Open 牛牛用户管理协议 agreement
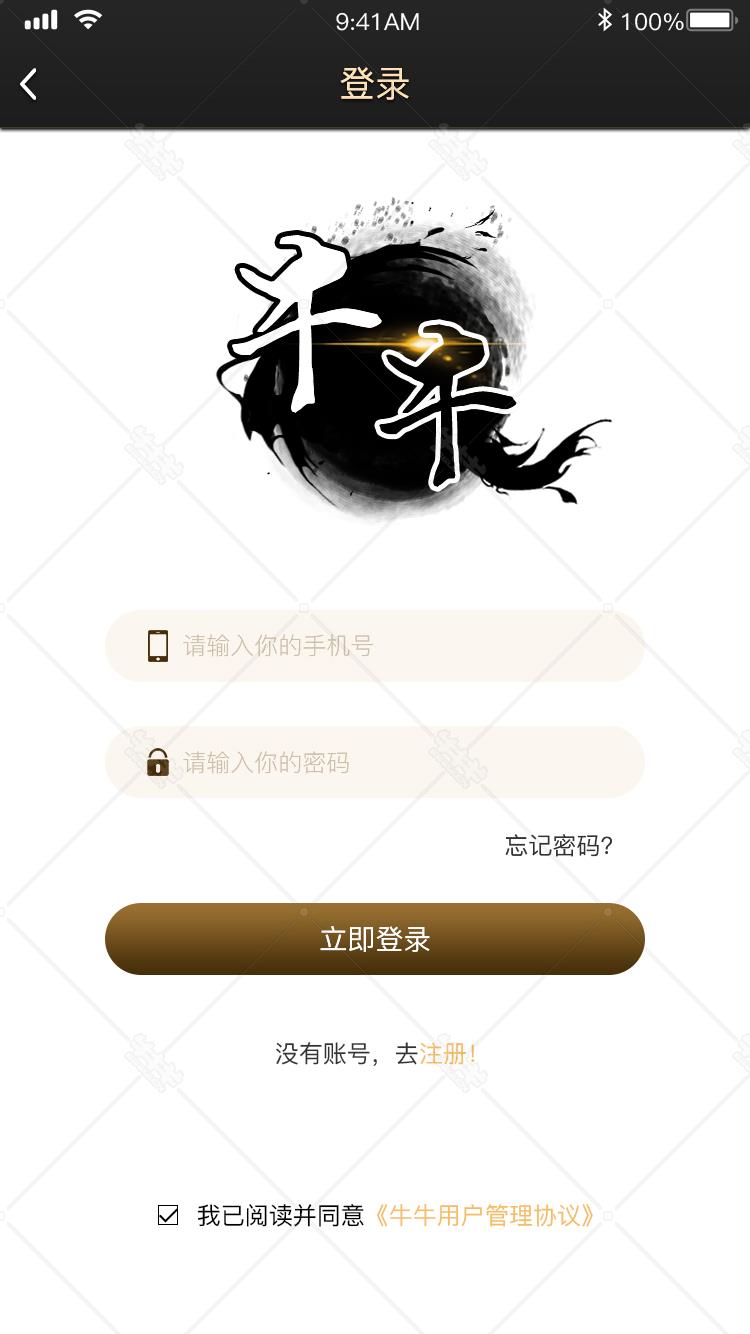 [x=485, y=1216]
